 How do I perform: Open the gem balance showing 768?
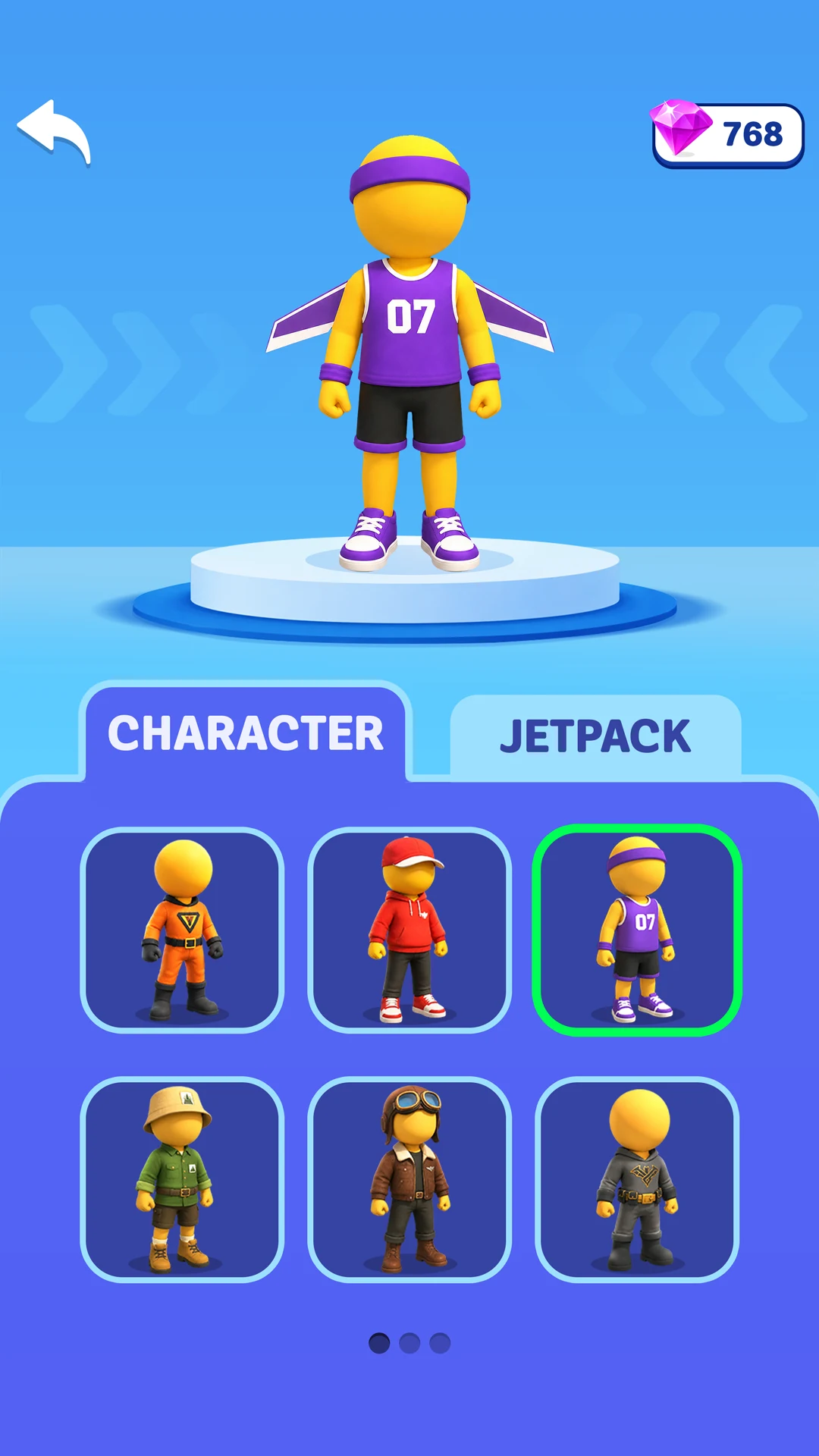point(727,134)
